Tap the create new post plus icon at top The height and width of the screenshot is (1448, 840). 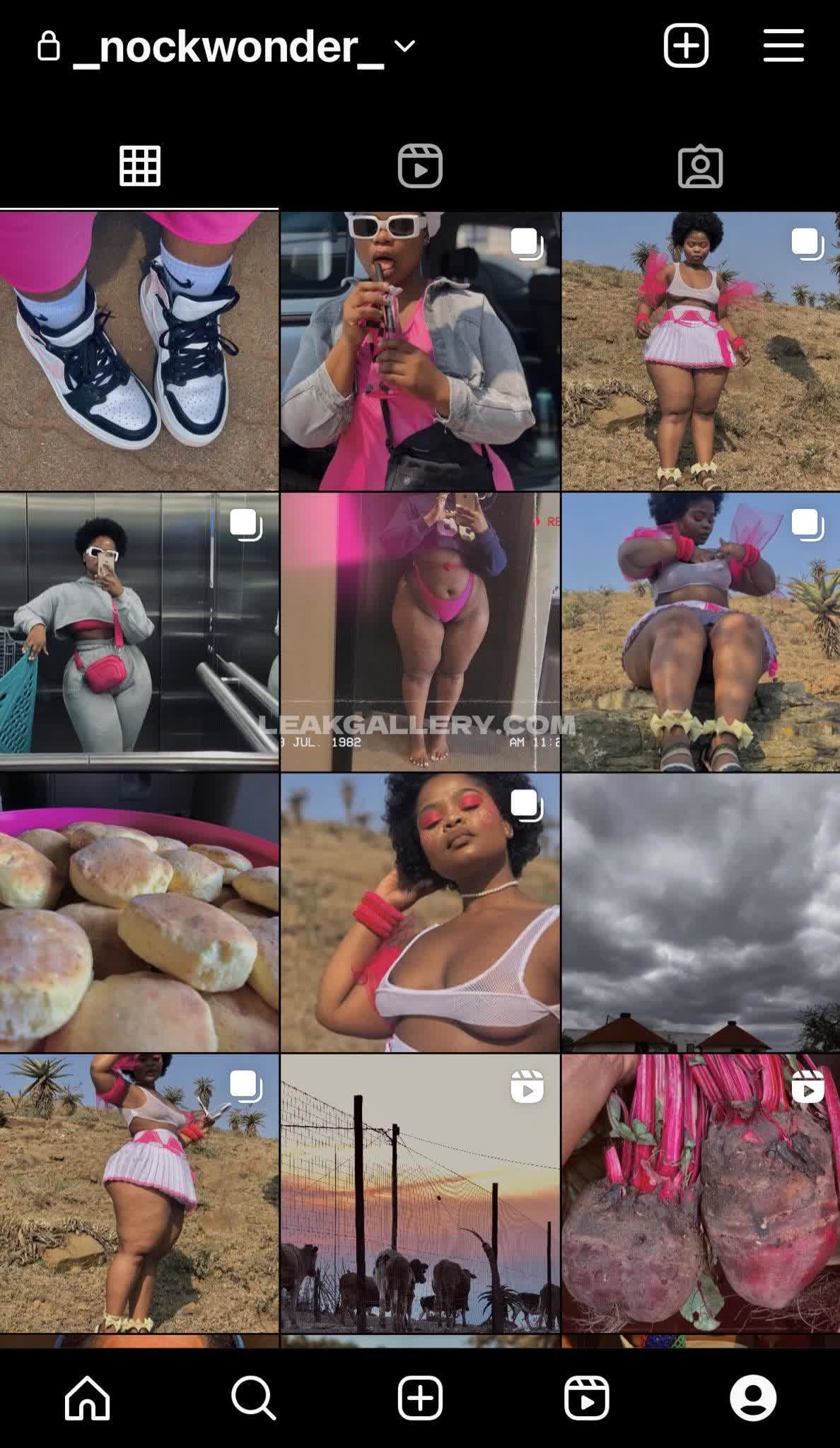pyautogui.click(x=685, y=46)
